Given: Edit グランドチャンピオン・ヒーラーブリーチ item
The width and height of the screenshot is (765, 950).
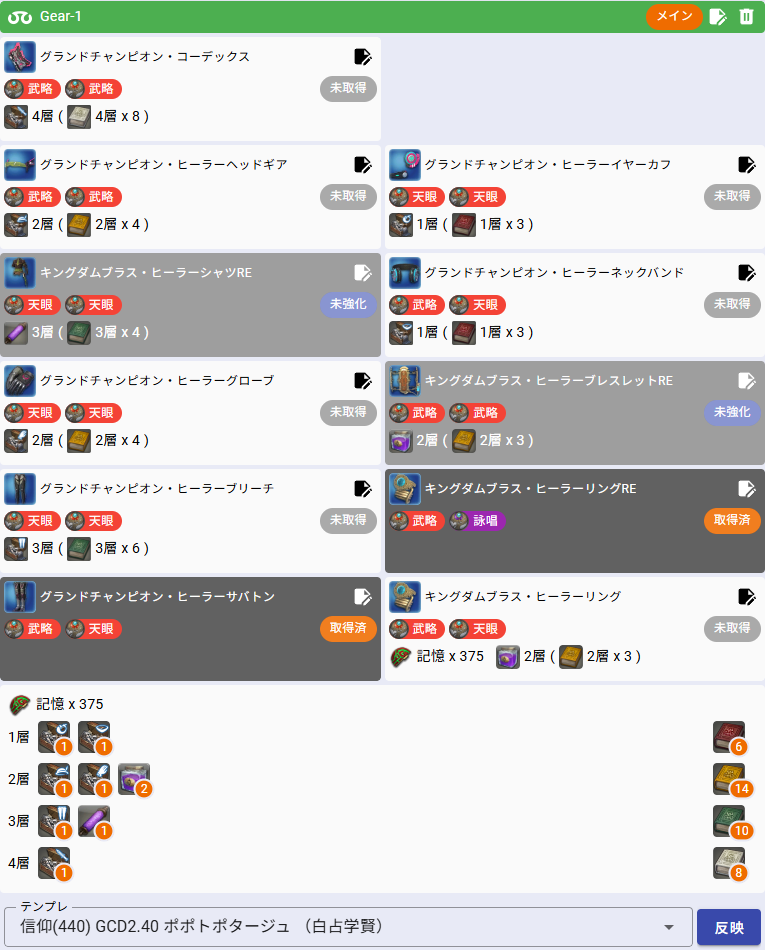Looking at the screenshot, I should point(362,488).
